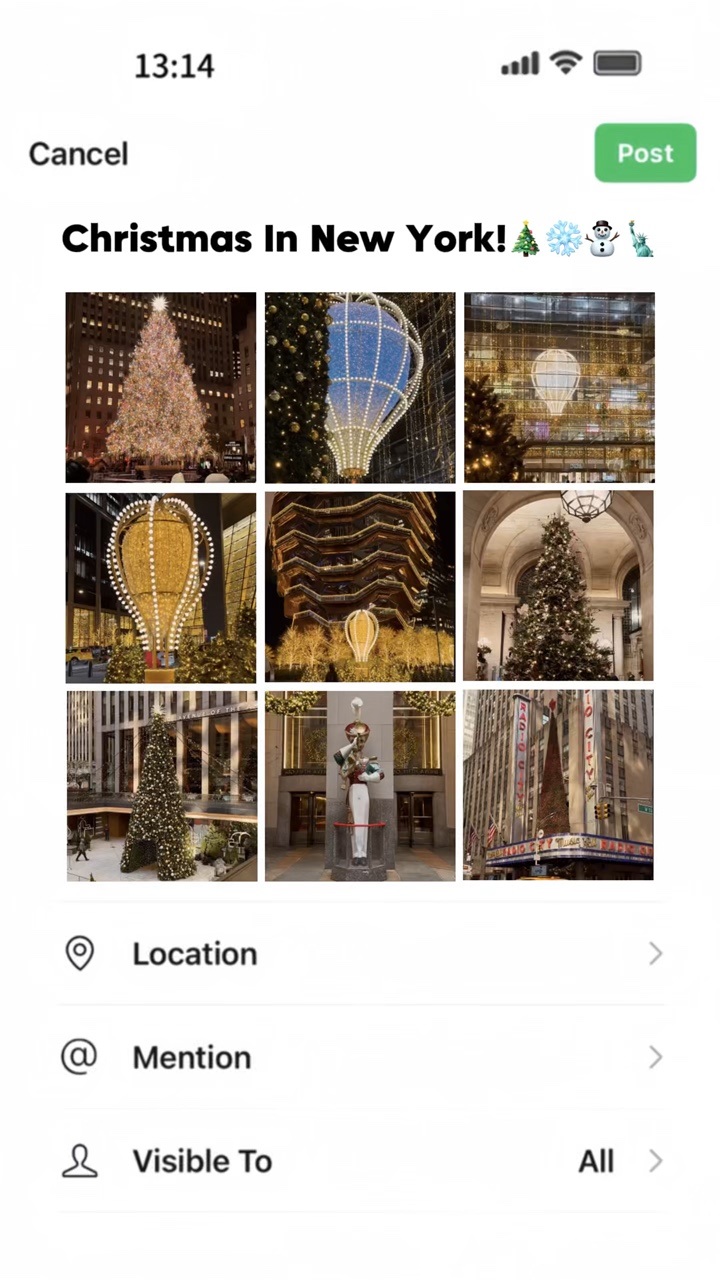Open the Rockefeller Christmas tree night photo
Image resolution: width=720 pixels, height=1280 pixels.
point(161,387)
